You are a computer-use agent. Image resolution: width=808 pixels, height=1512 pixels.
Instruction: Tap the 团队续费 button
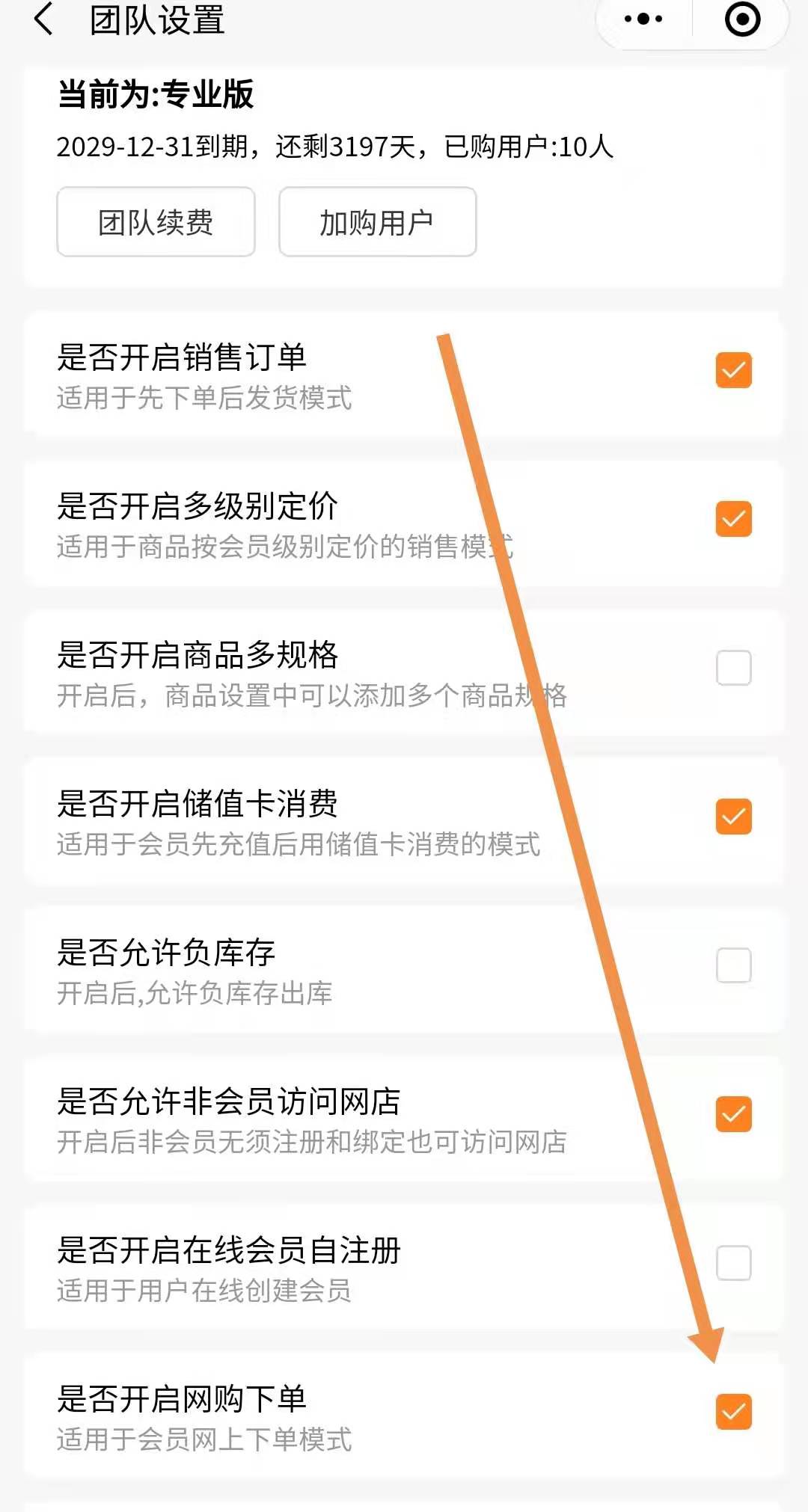(x=156, y=222)
